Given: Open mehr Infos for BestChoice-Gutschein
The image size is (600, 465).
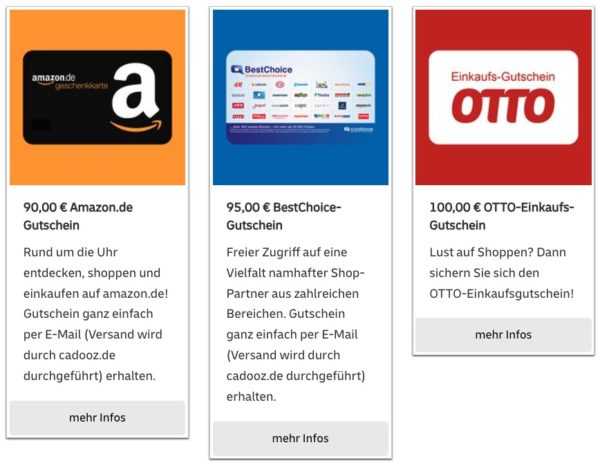Looking at the screenshot, I should click(x=300, y=438).
